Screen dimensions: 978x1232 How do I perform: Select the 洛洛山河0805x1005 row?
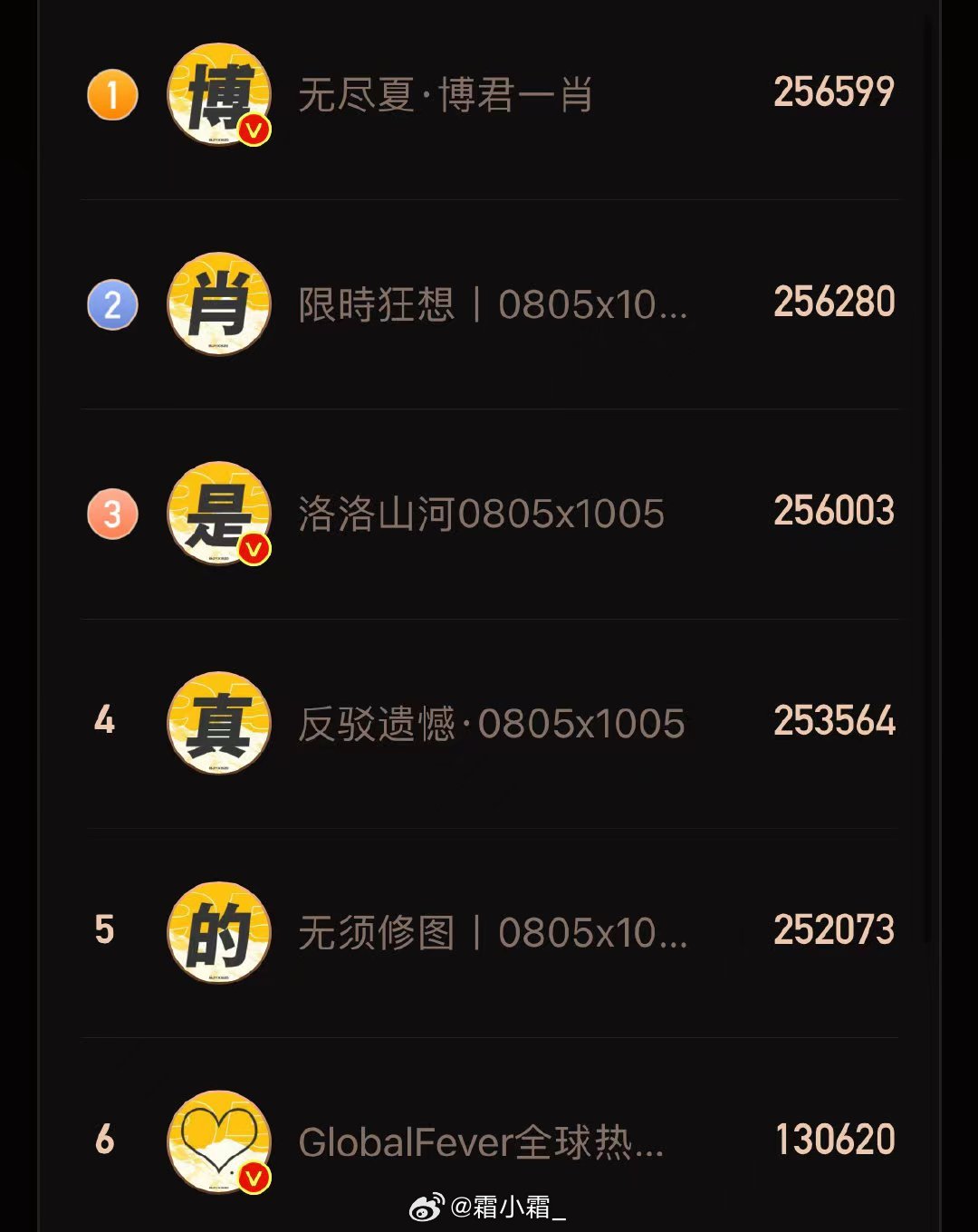pyautogui.click(x=481, y=514)
